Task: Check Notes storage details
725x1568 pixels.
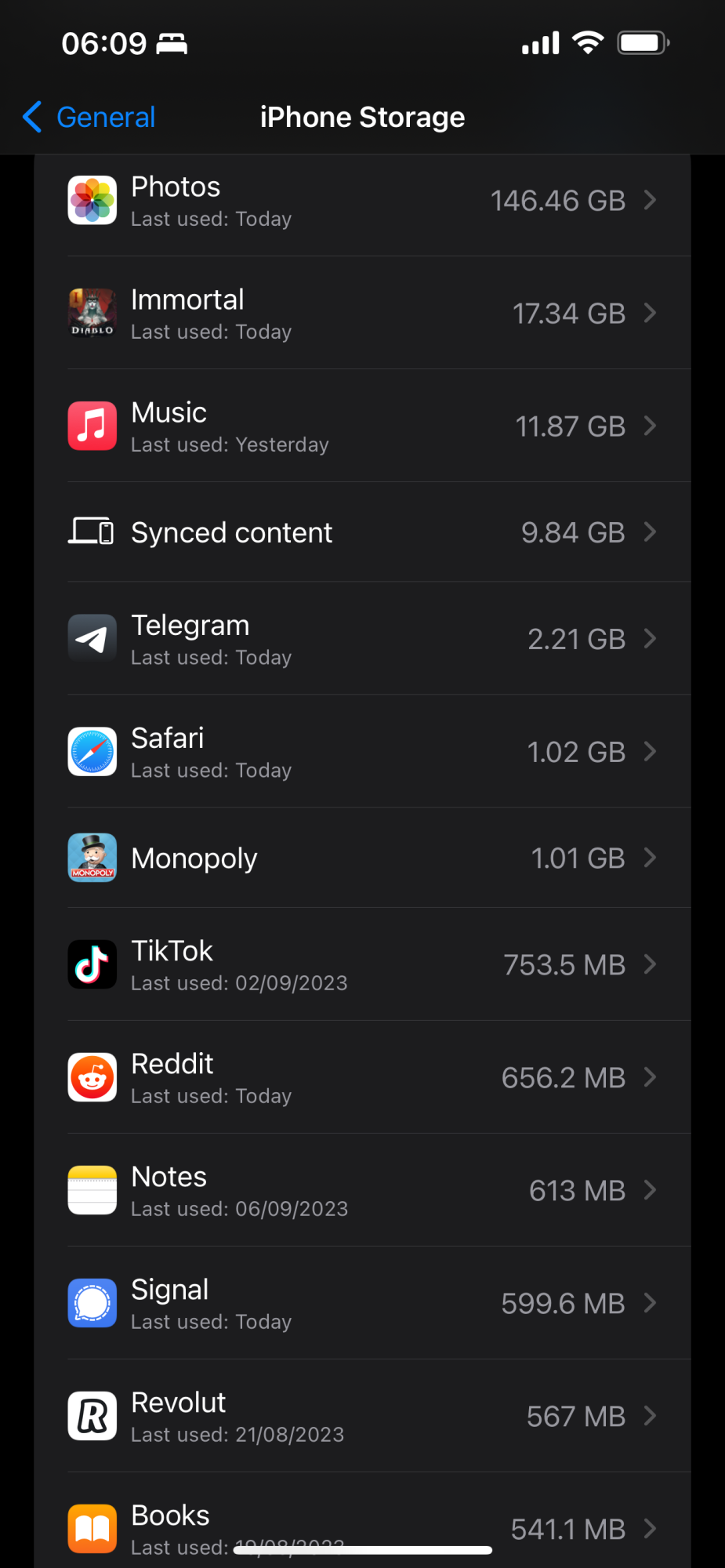Action: [x=362, y=1190]
